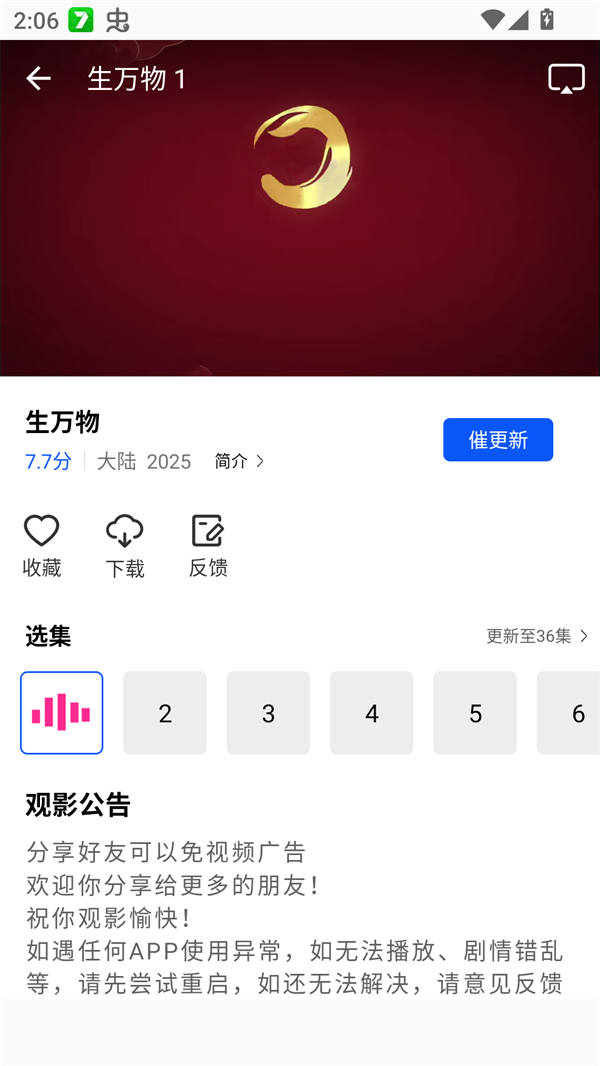Screen dimensions: 600x1066
Task: Expand the full list at 更新至36集
Action: (x=537, y=636)
